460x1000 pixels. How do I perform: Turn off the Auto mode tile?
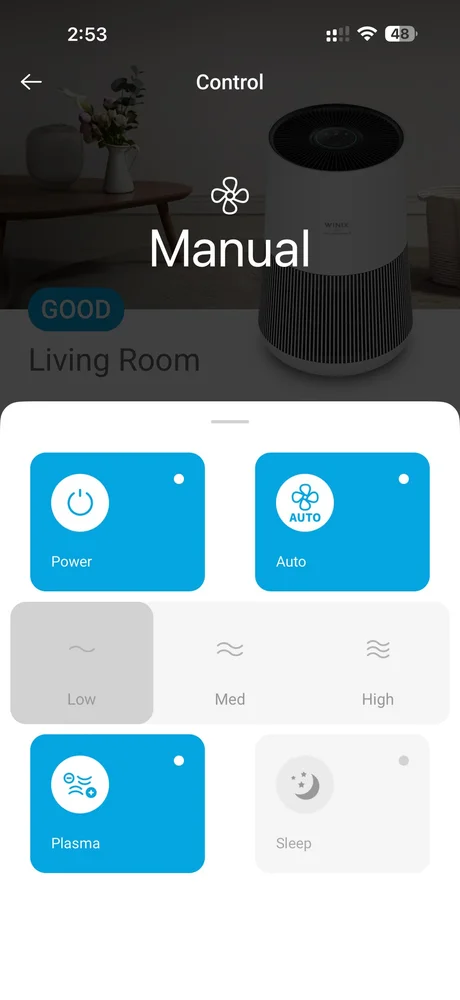coord(342,522)
